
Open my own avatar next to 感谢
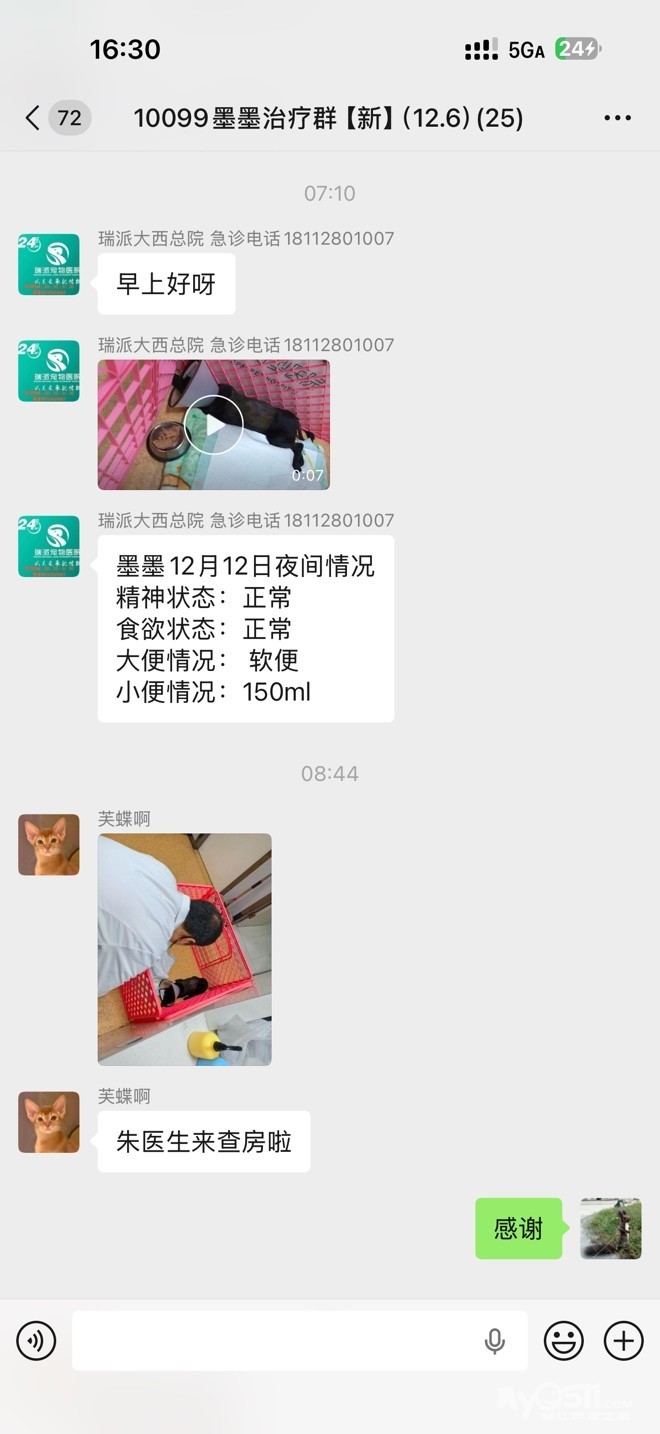(x=610, y=1228)
